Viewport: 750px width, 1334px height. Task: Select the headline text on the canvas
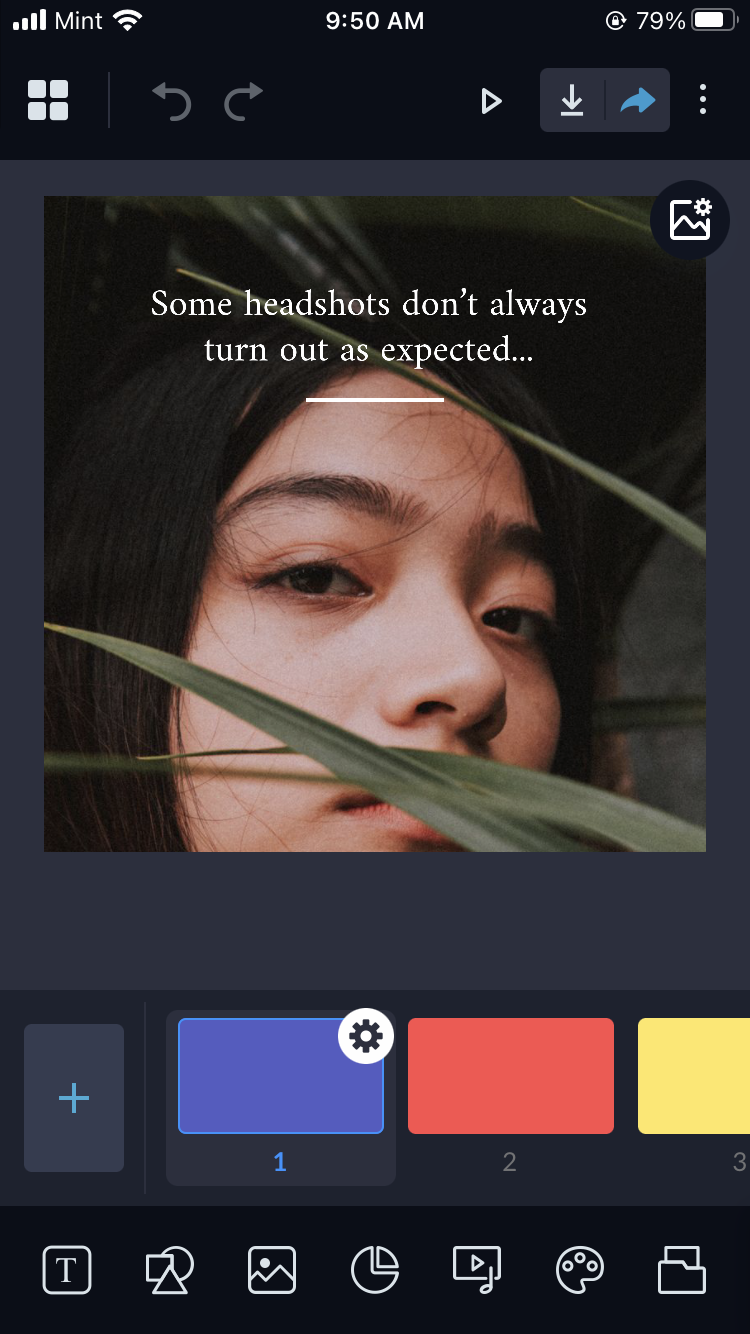coord(369,326)
